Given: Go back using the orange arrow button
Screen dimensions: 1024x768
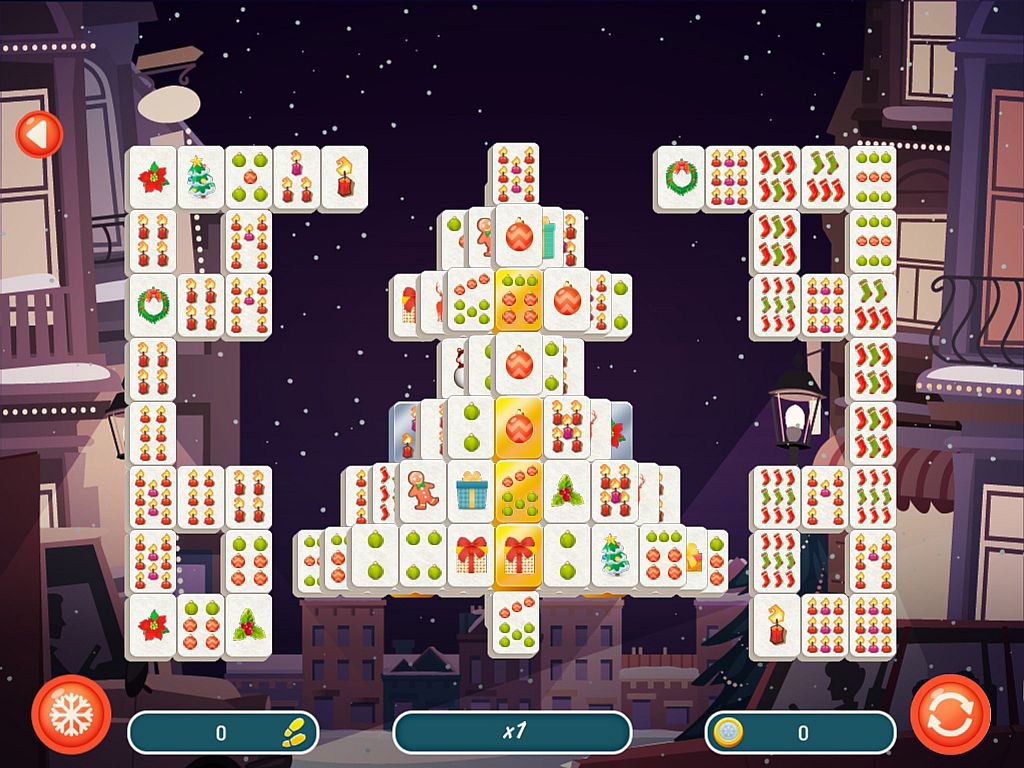Looking at the screenshot, I should coord(39,134).
